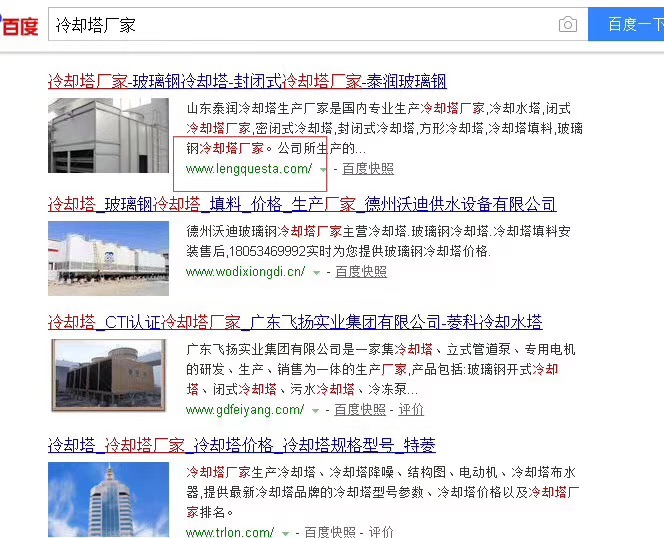Image resolution: width=664 pixels, height=538 pixels.
Task: Tap the 百度一下 search button
Action: 630,25
